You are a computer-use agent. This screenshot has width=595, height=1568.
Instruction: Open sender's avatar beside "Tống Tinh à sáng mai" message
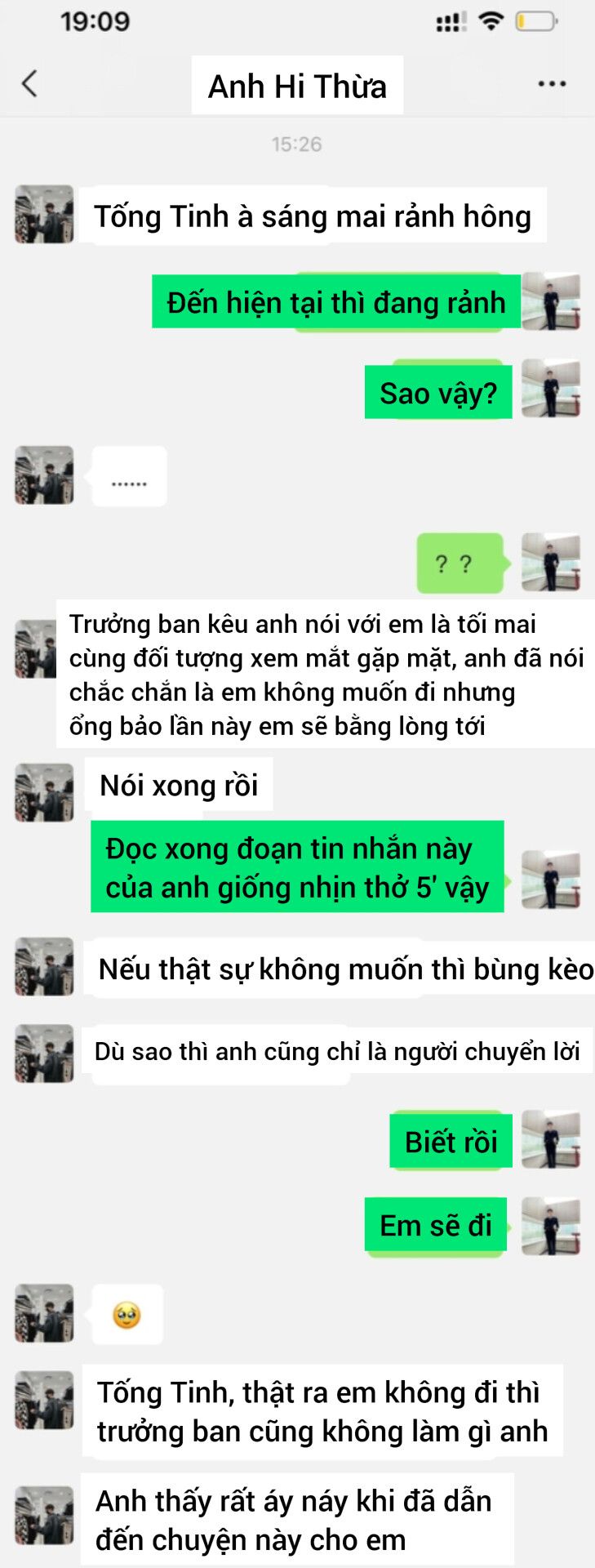44,215
